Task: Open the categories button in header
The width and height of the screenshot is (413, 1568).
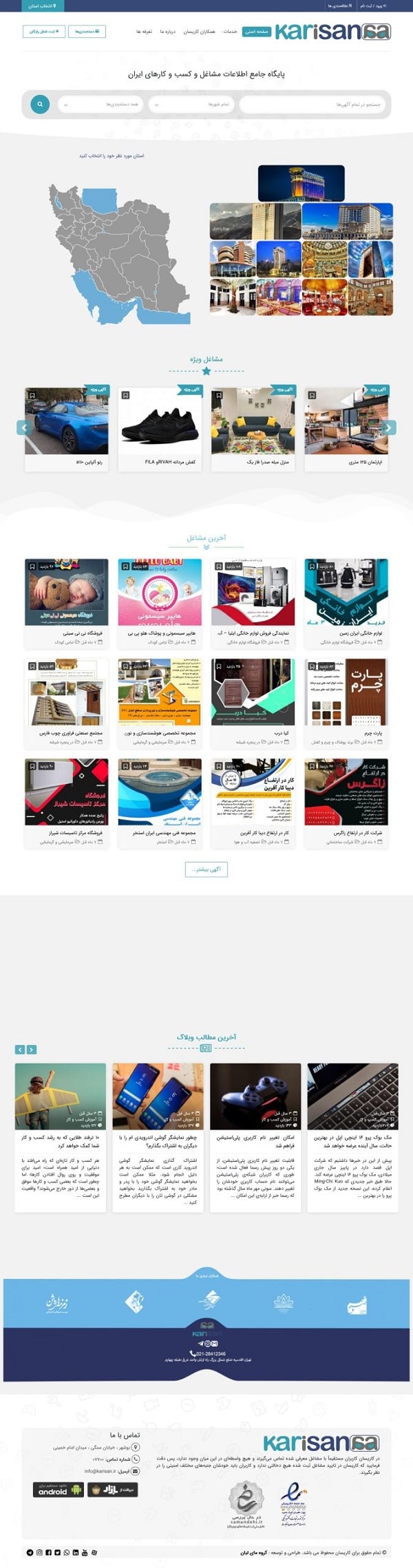Action: click(x=87, y=31)
